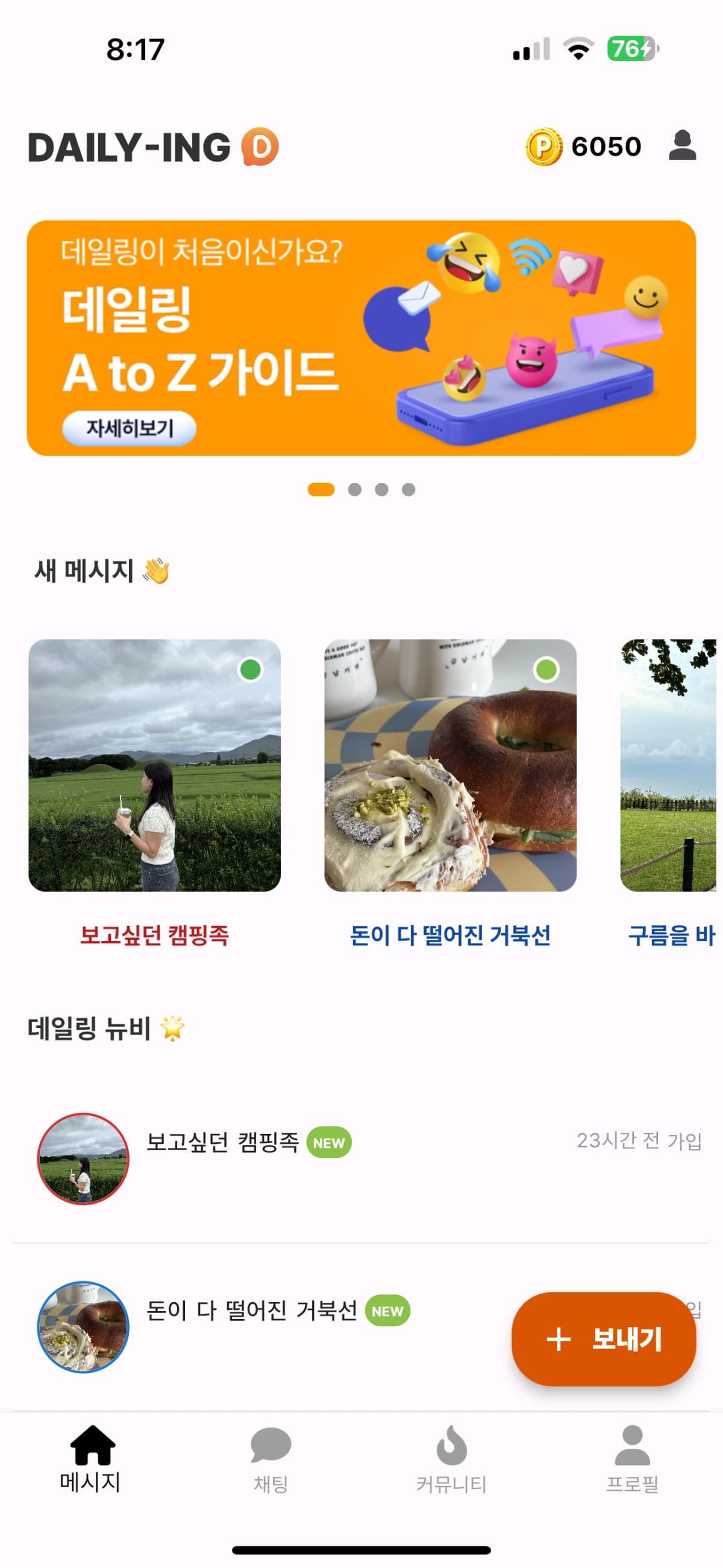Click the coin icon next to 6050 points
Image resolution: width=723 pixels, height=1568 pixels.
[x=543, y=146]
